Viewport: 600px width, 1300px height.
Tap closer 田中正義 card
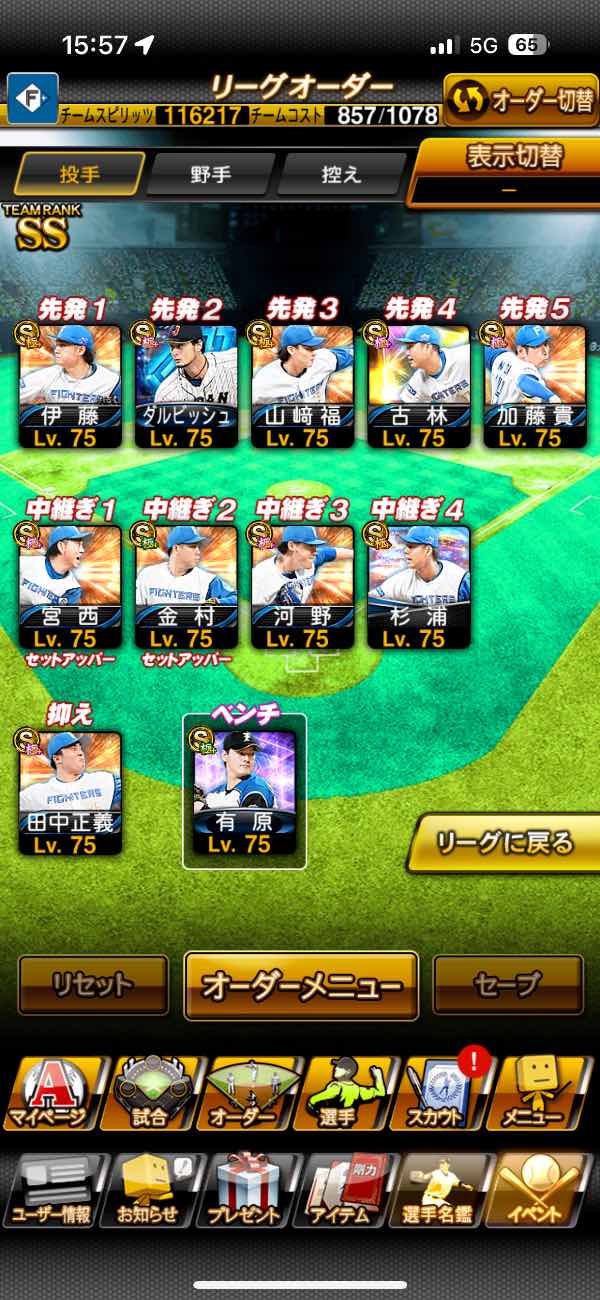[70, 792]
